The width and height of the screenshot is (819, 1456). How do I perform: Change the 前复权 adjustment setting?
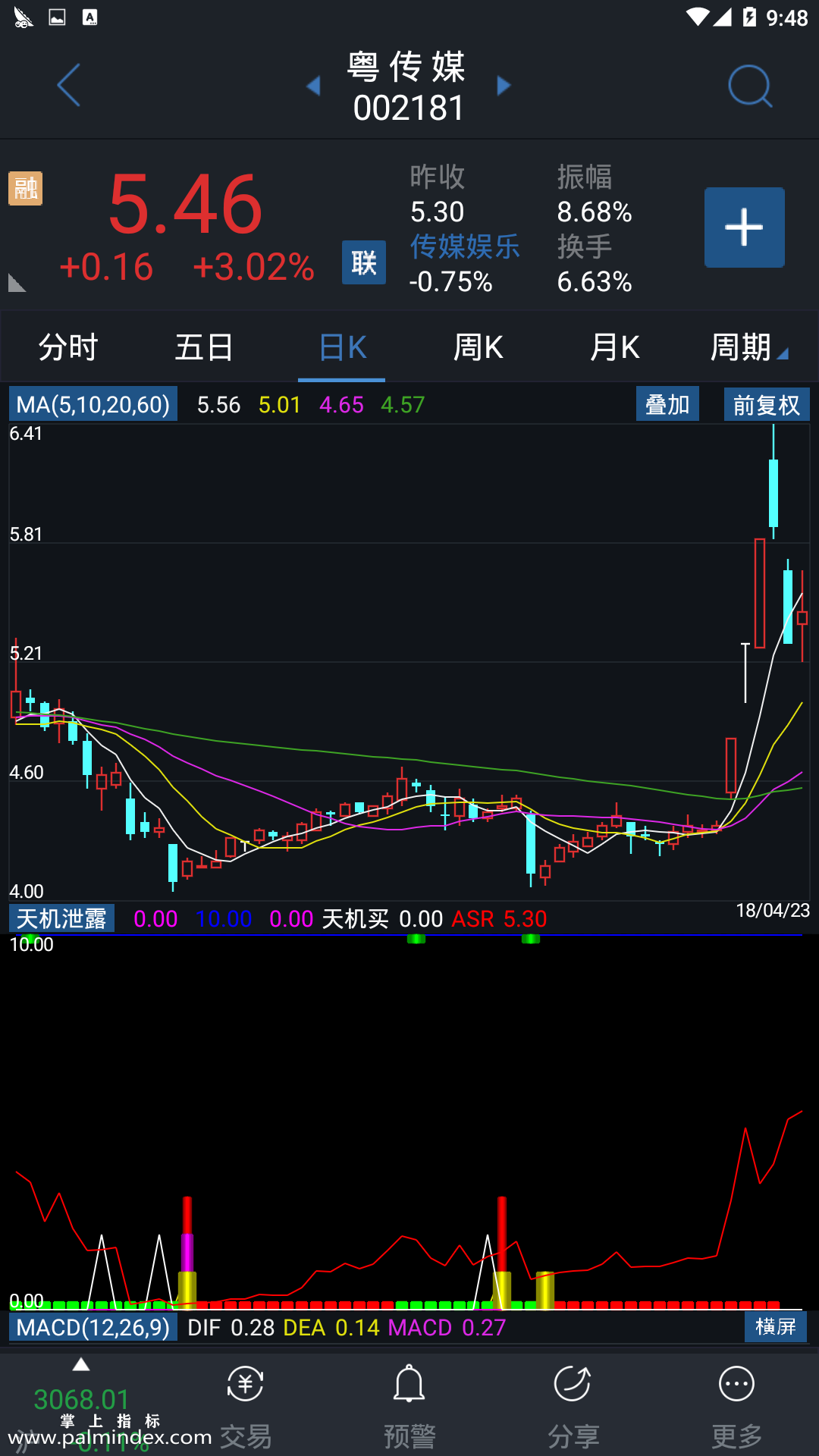(766, 404)
